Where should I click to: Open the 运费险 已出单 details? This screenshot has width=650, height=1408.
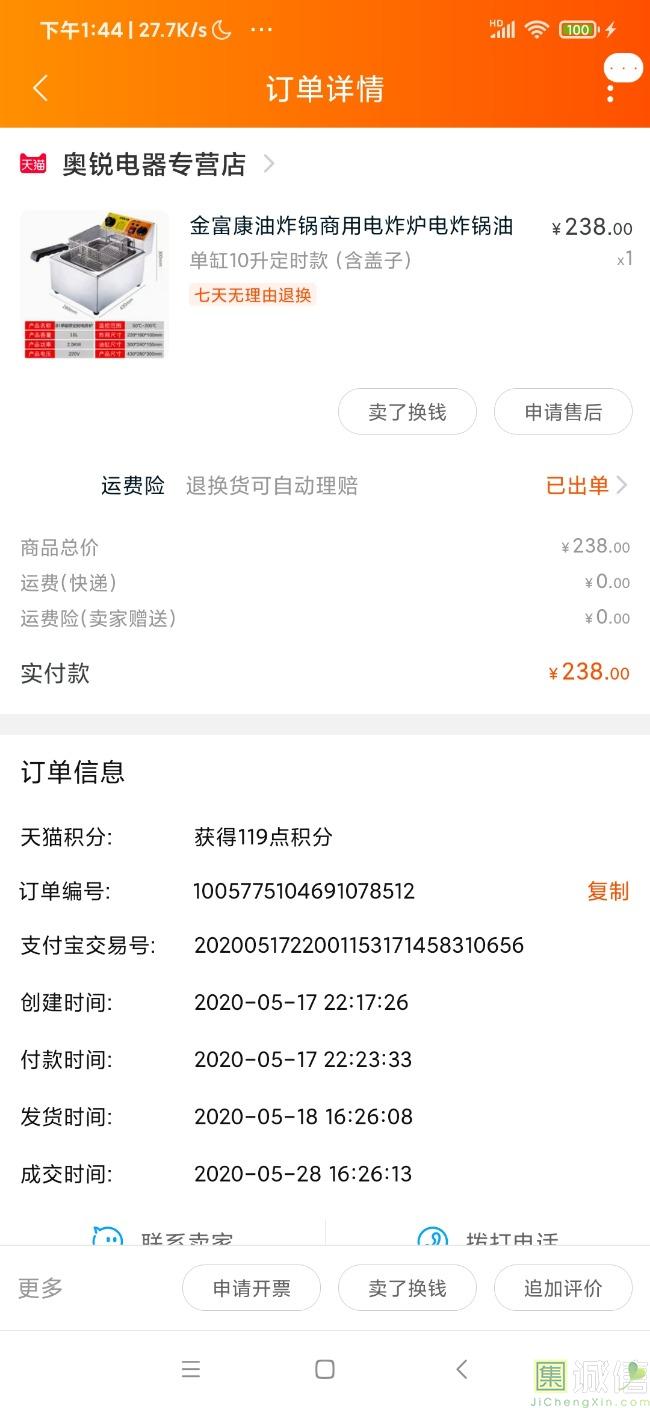pyautogui.click(x=586, y=486)
